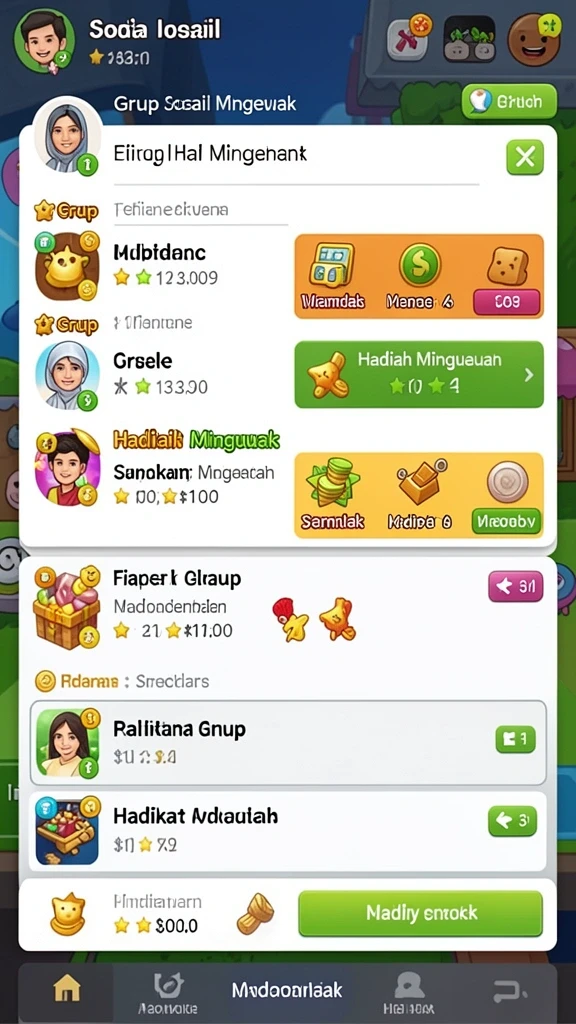This screenshot has height=1024, width=576.
Task: Tap the green arrow button on Hadikat Mdiauiah
Action: coord(512,821)
